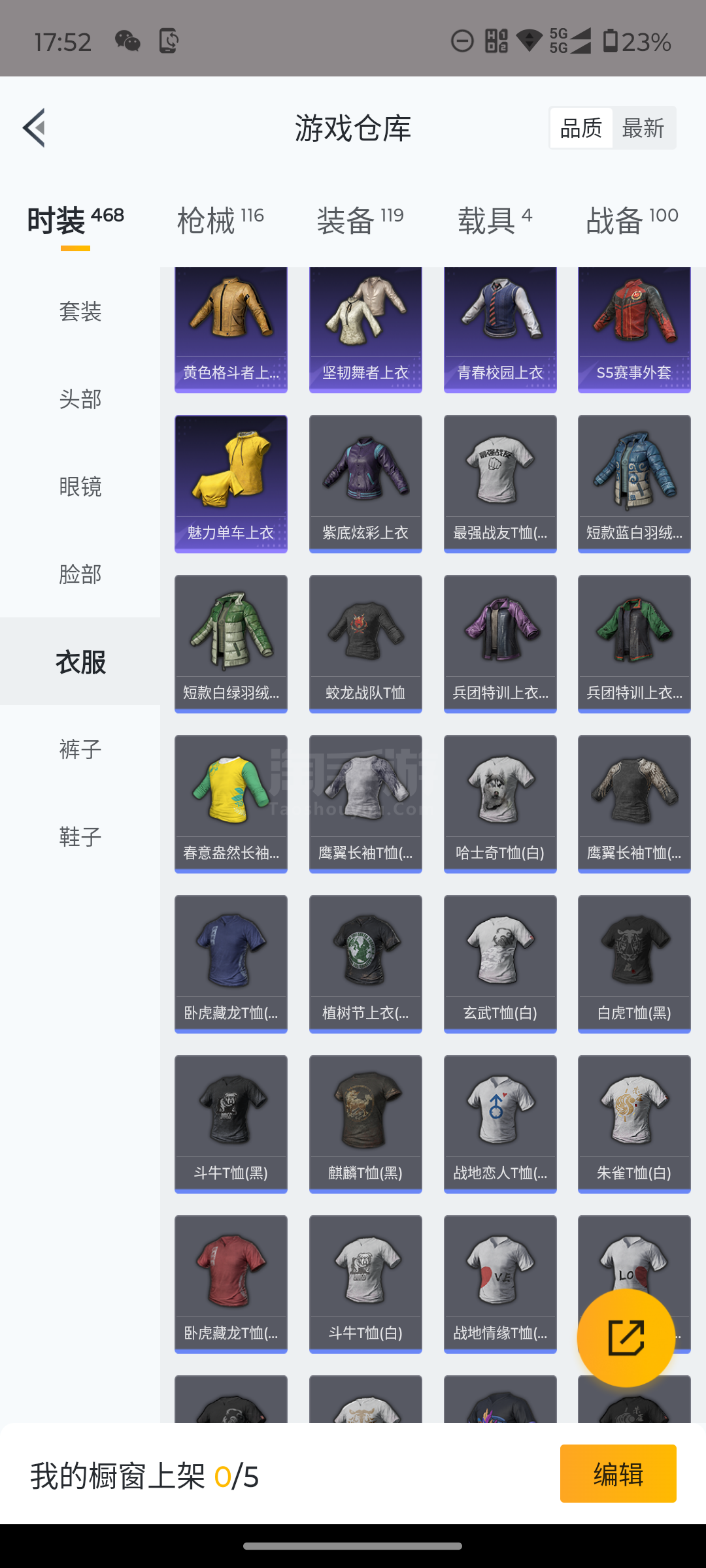Open the 战备 tab

click(632, 220)
